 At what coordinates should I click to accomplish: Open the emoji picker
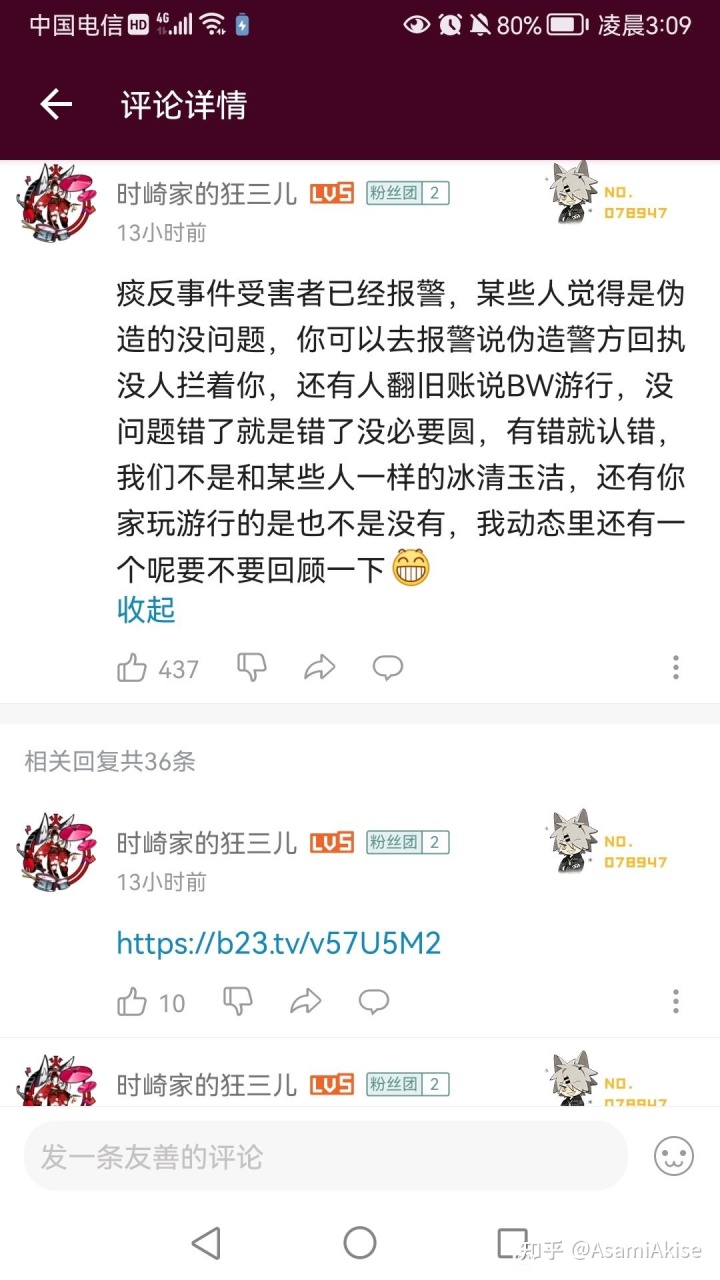click(674, 1156)
